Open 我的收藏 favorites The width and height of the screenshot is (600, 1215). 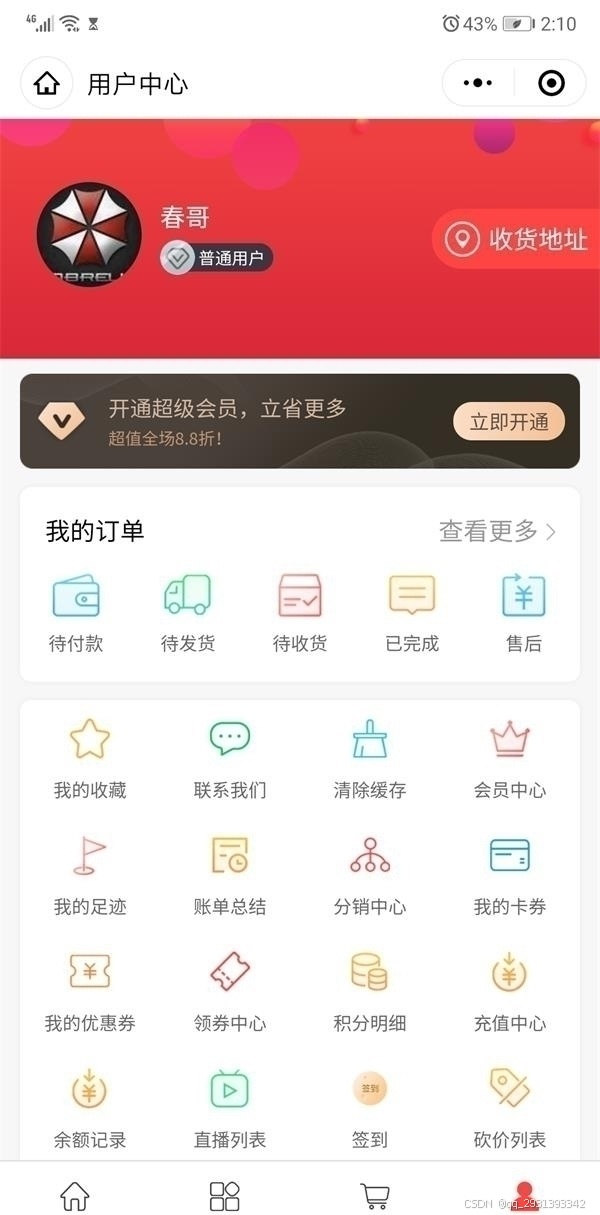point(90,758)
